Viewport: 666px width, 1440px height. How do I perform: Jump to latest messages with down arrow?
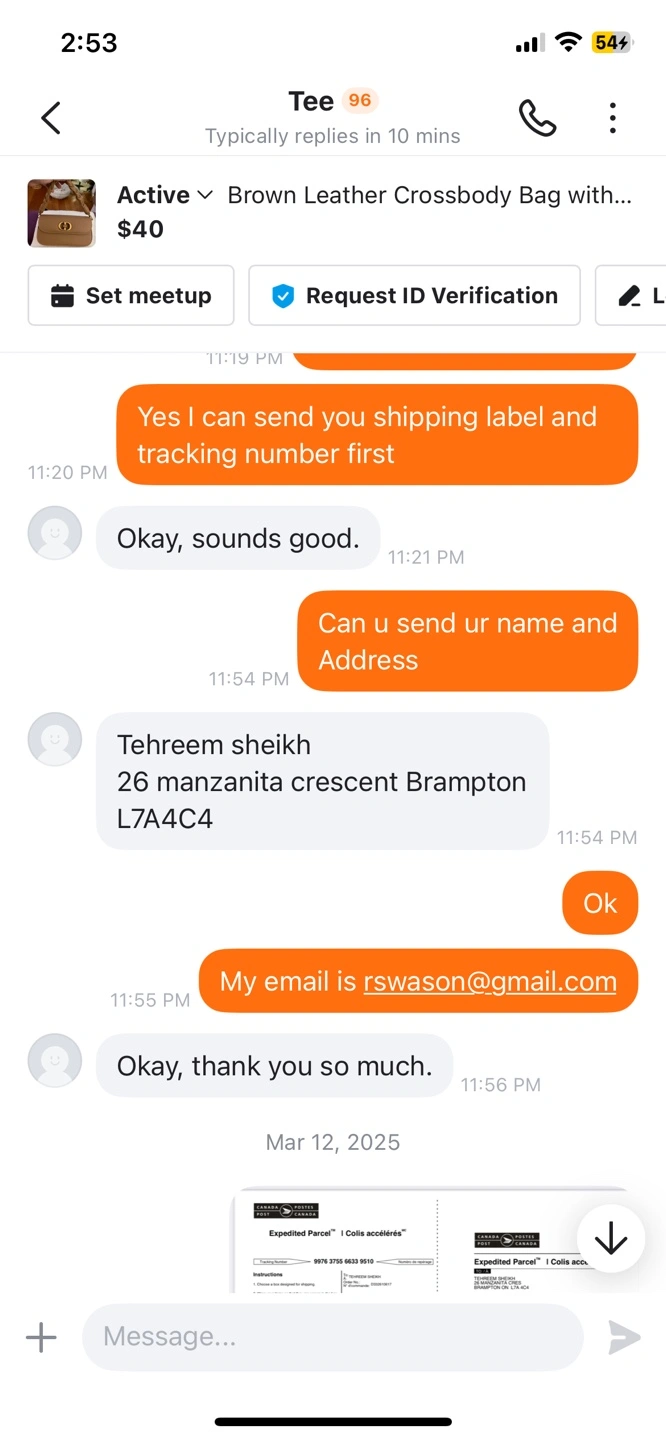pyautogui.click(x=610, y=1239)
